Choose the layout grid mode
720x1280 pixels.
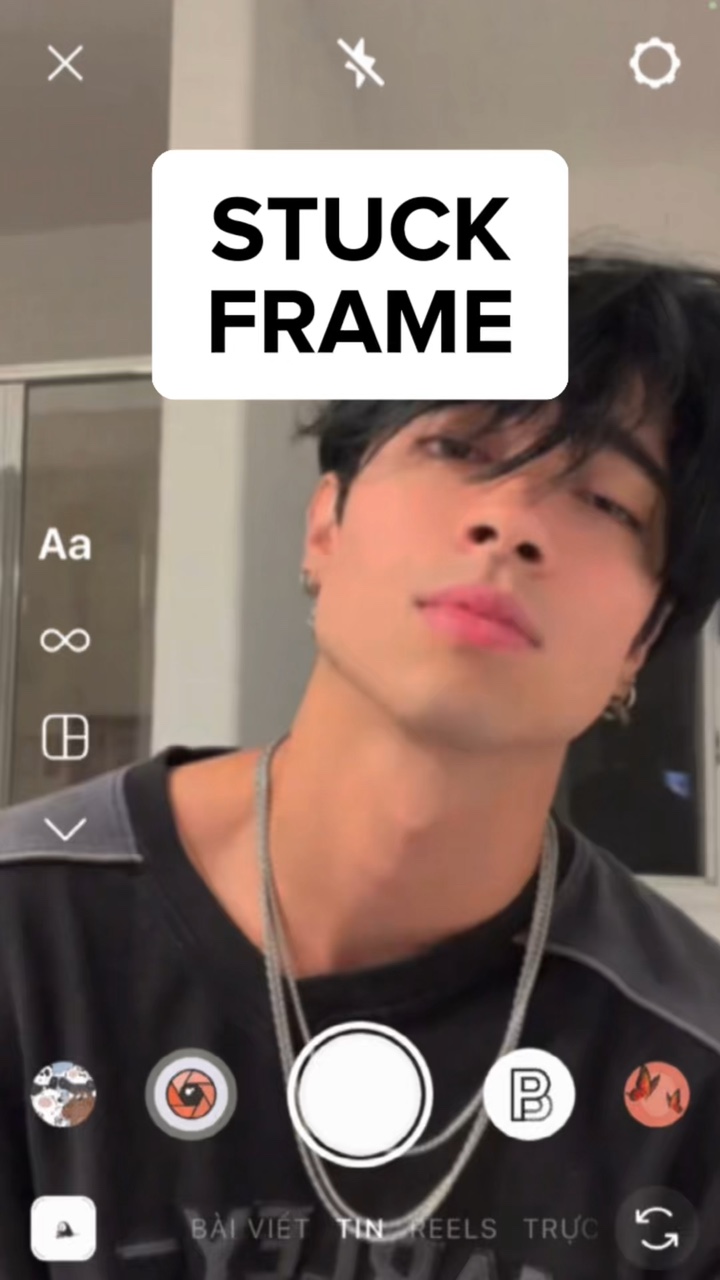(x=65, y=737)
